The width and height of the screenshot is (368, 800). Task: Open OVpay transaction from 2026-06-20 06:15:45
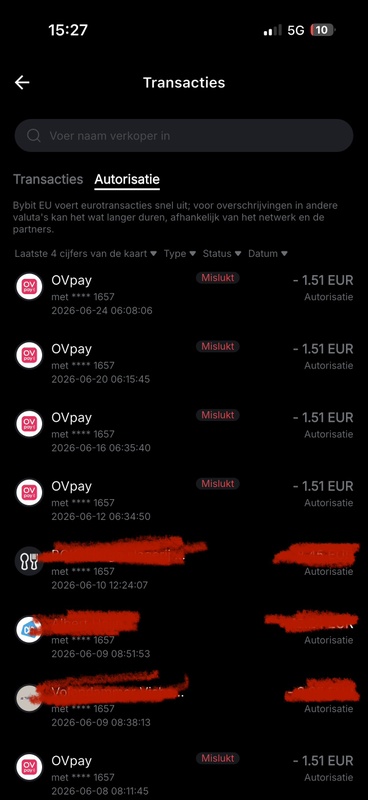184,363
